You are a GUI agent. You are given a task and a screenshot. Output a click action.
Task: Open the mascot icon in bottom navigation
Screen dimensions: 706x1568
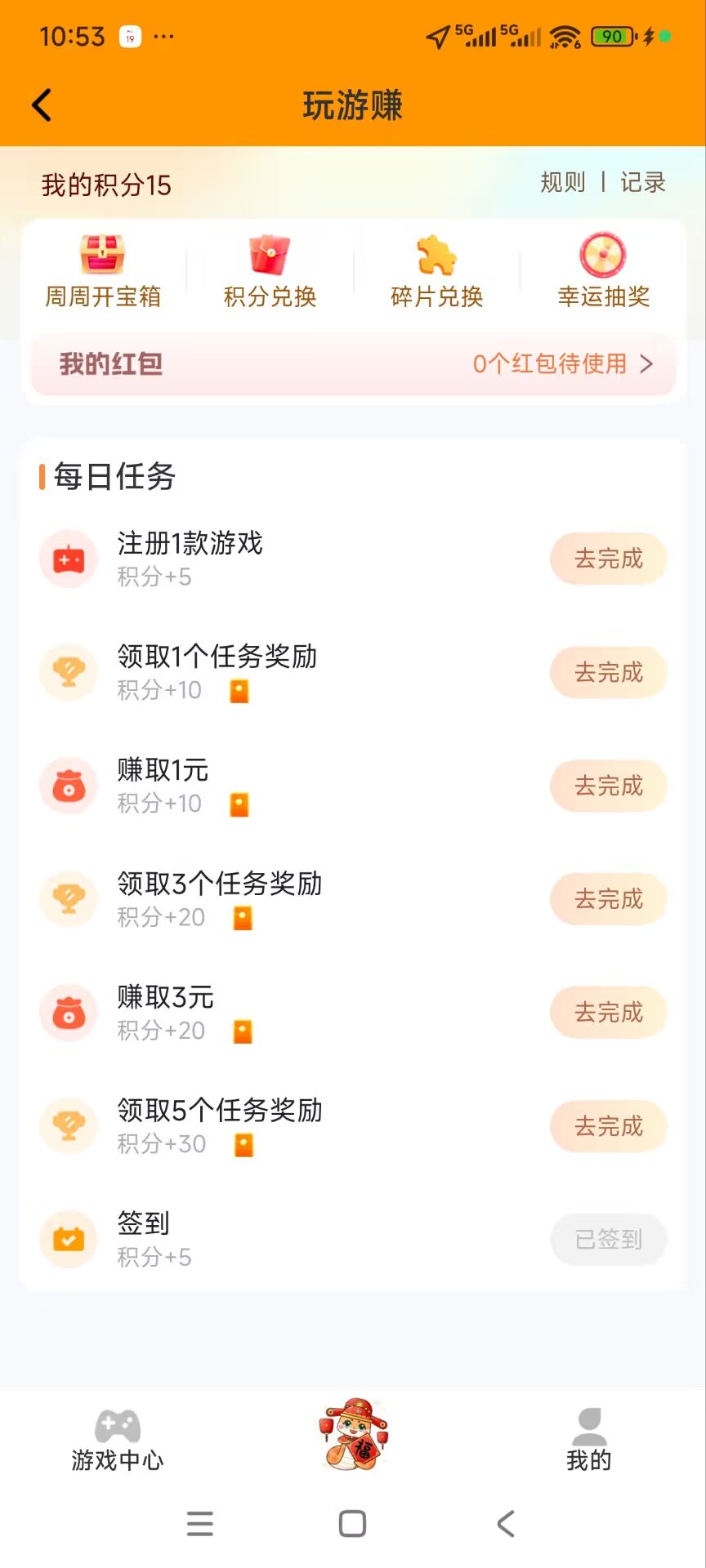(x=352, y=1437)
